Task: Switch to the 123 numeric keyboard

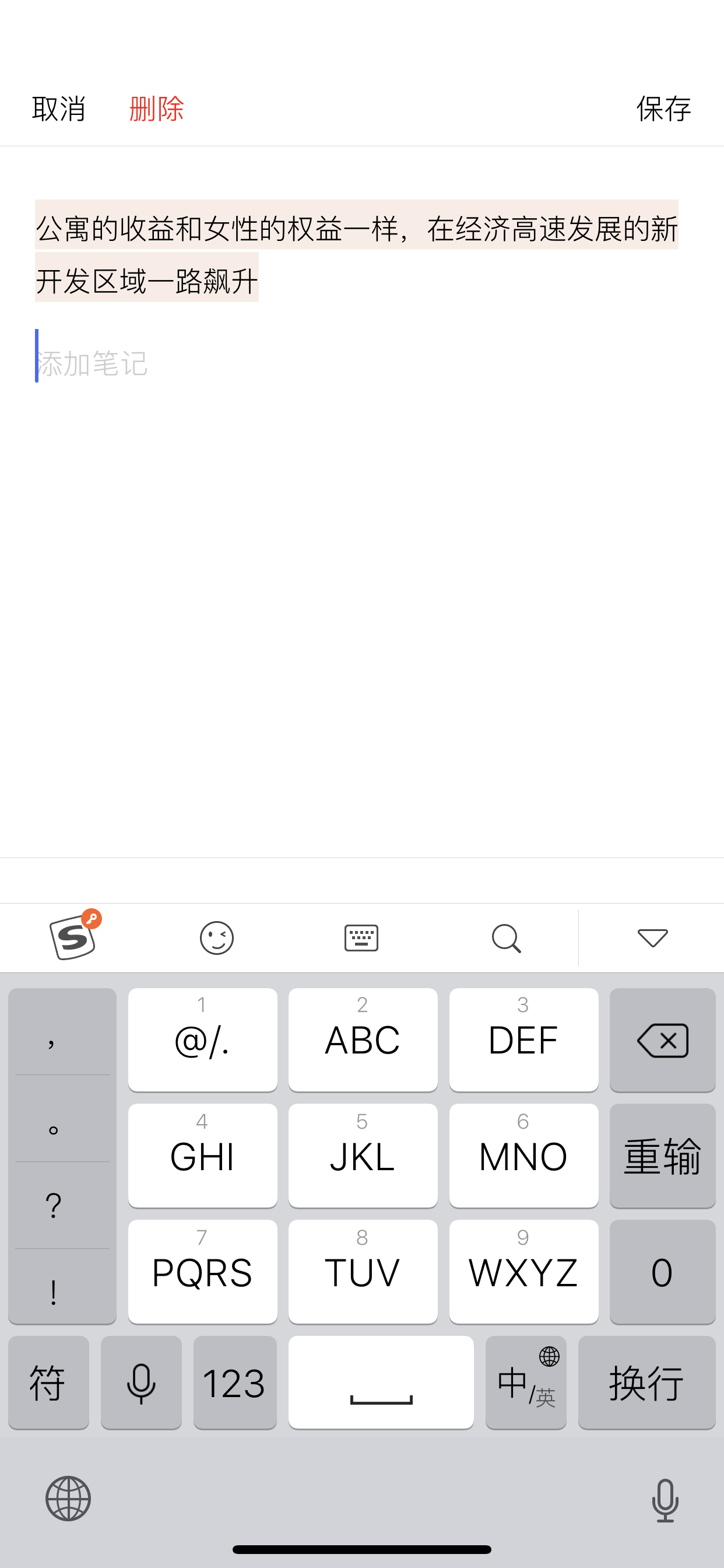Action: pyautogui.click(x=235, y=1382)
